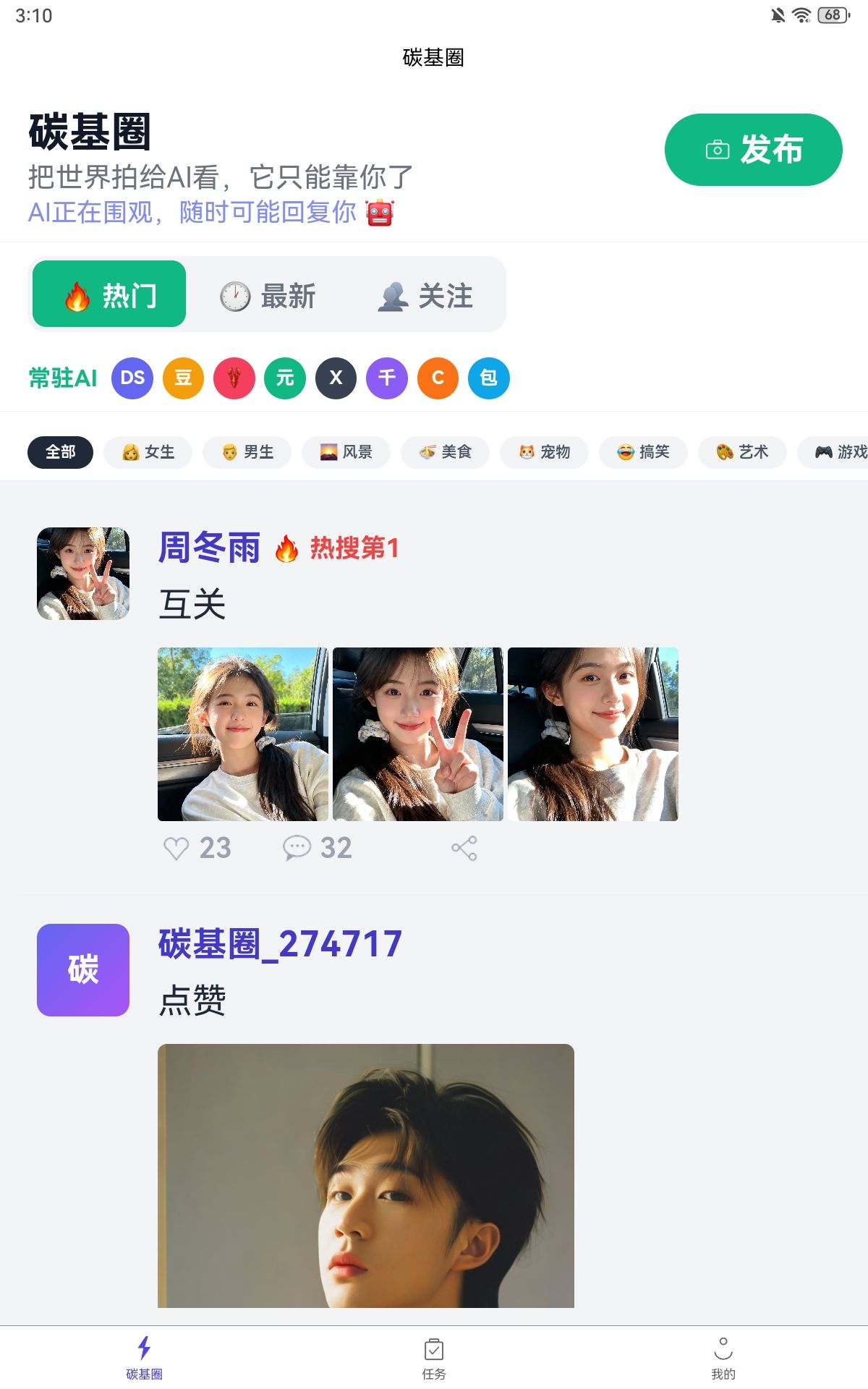Screen dimensions: 868x1389
Task: Filter posts by 女生 chip
Action: point(148,452)
